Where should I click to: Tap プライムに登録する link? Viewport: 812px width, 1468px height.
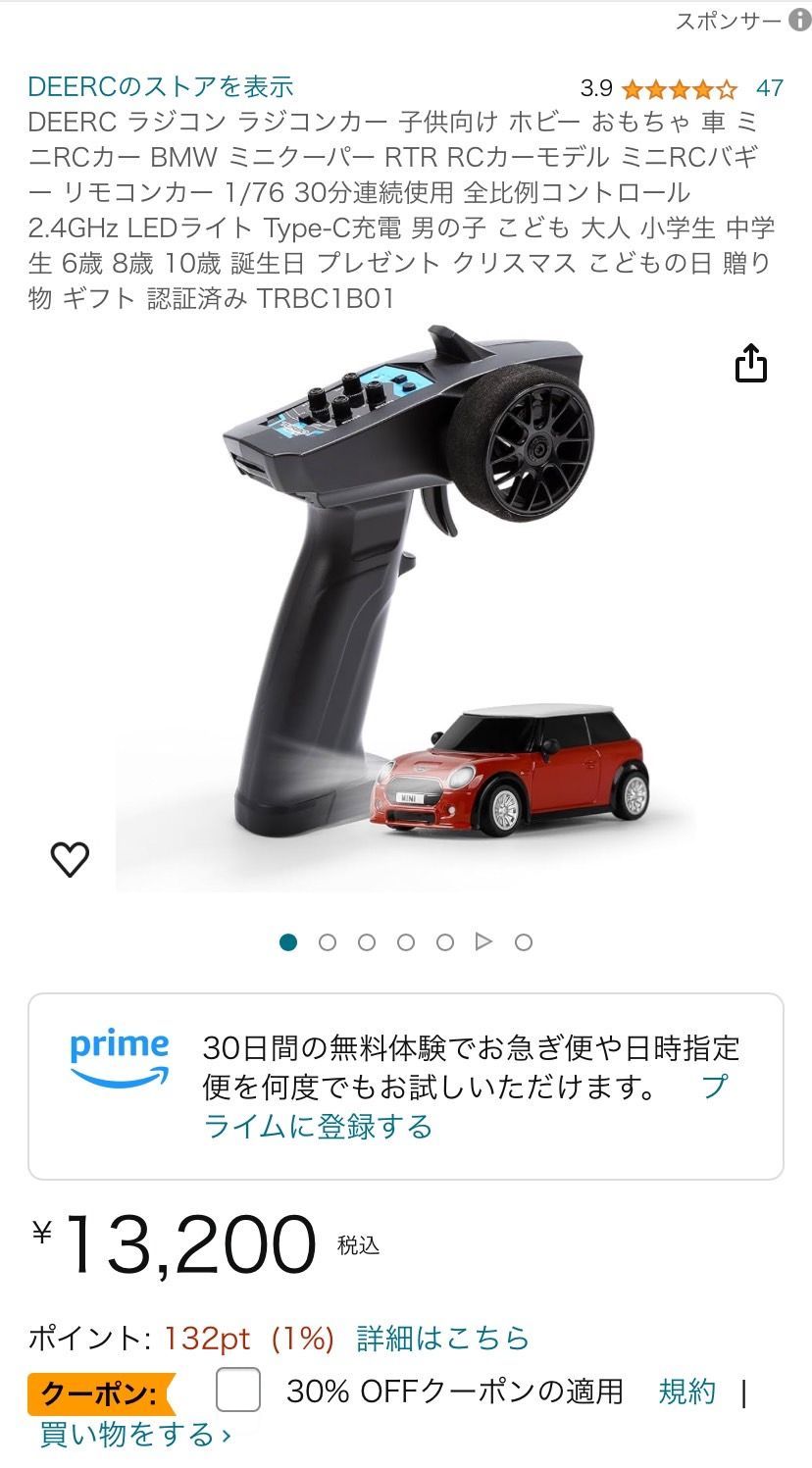318,1126
